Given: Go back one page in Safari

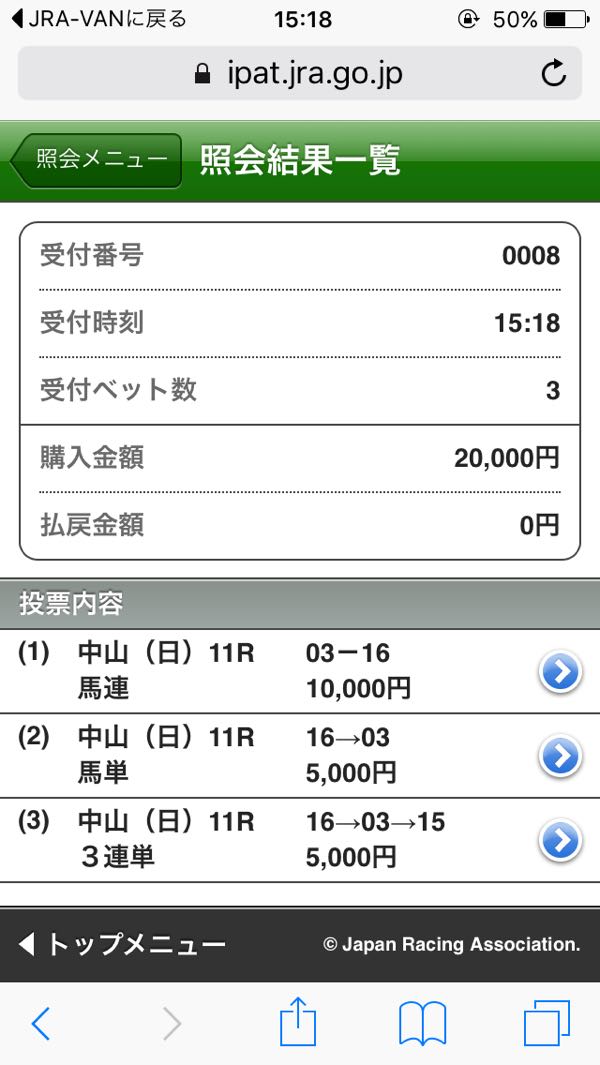Looking at the screenshot, I should tap(41, 1023).
